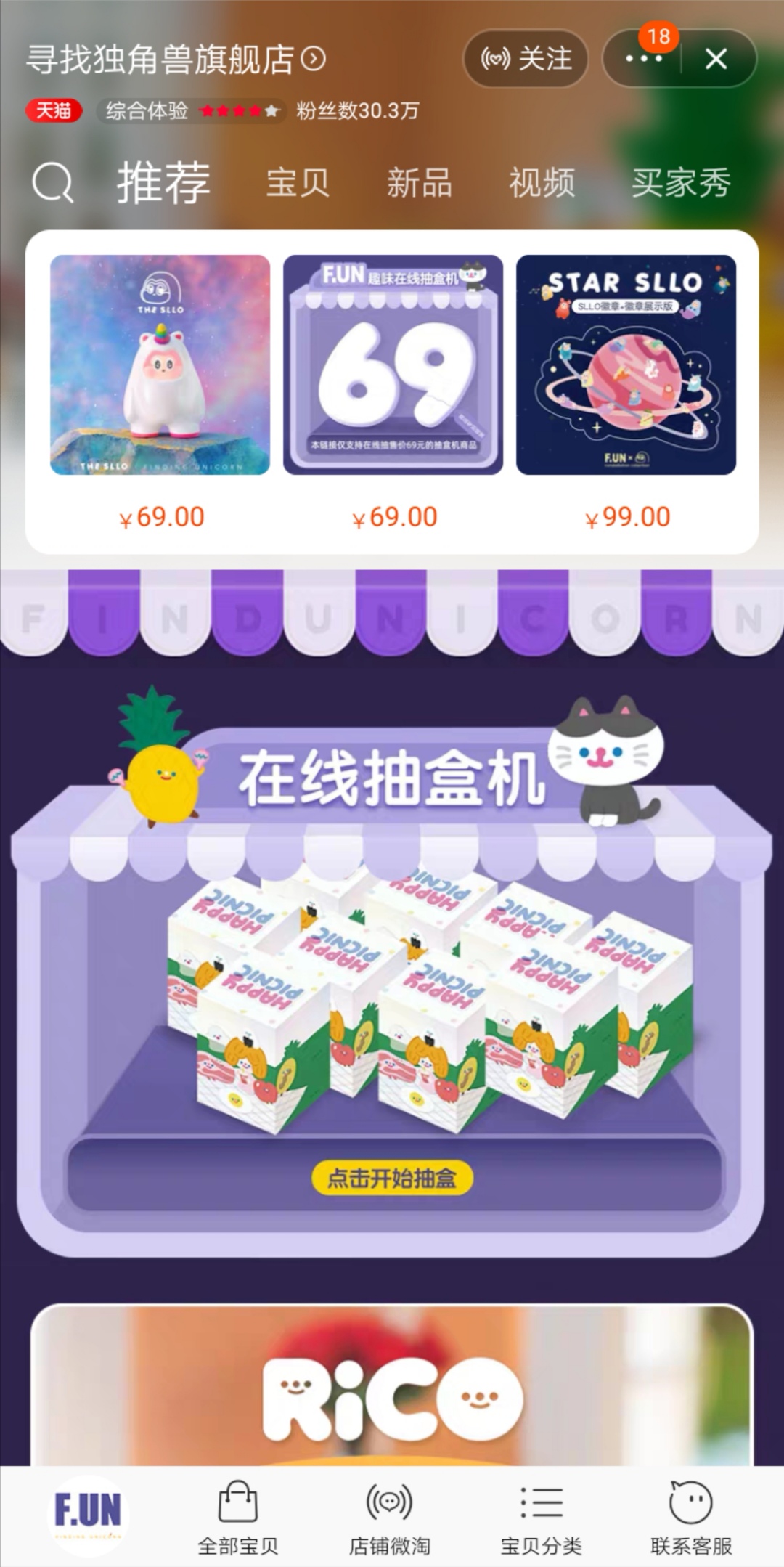Go to F.UN shop home tab
This screenshot has width=784, height=1567.
click(88, 1514)
